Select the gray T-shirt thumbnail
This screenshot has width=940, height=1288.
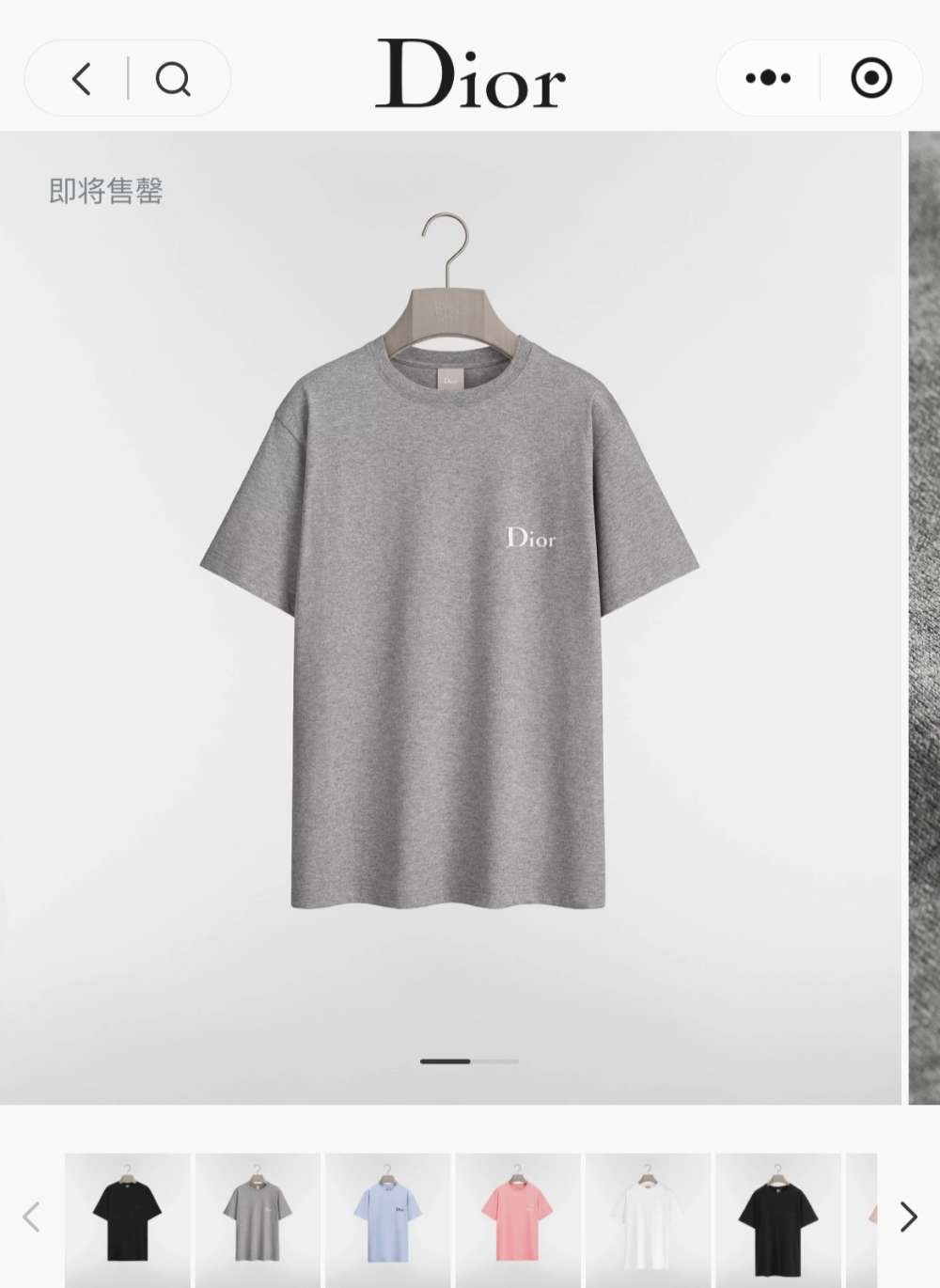[x=257, y=1217]
